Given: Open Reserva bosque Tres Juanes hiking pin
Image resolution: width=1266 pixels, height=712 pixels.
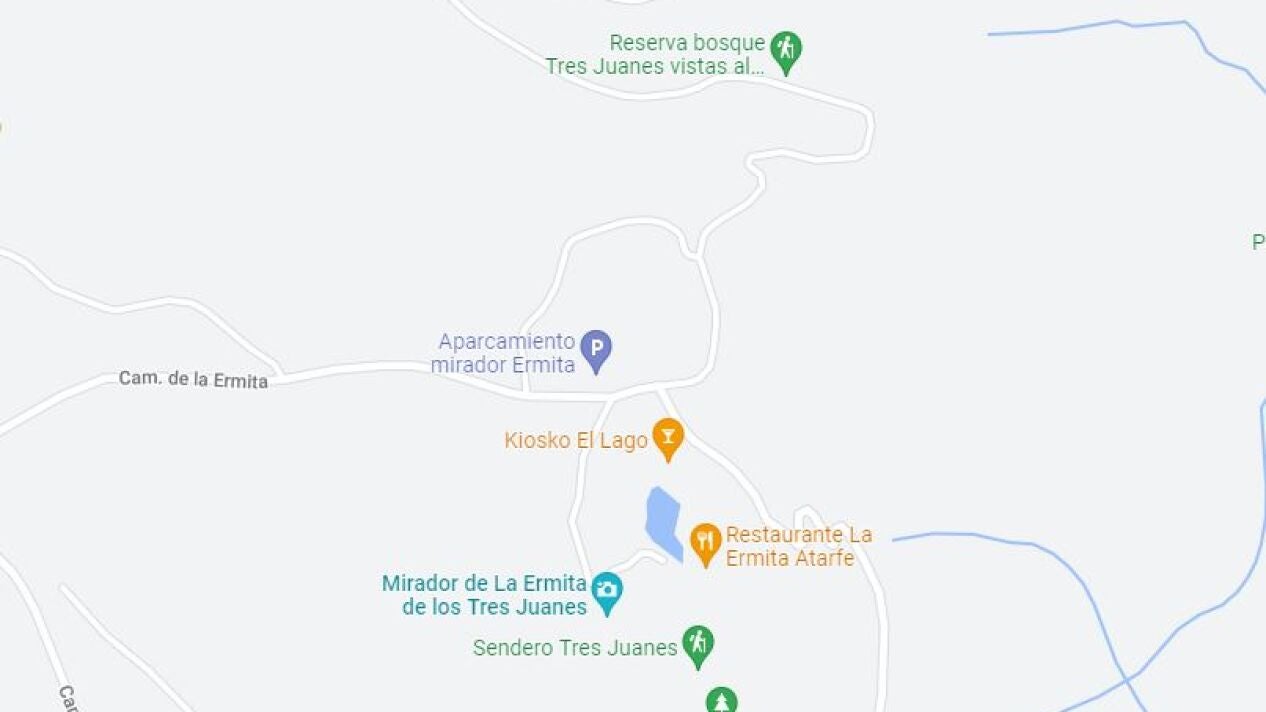Looking at the screenshot, I should [x=786, y=49].
